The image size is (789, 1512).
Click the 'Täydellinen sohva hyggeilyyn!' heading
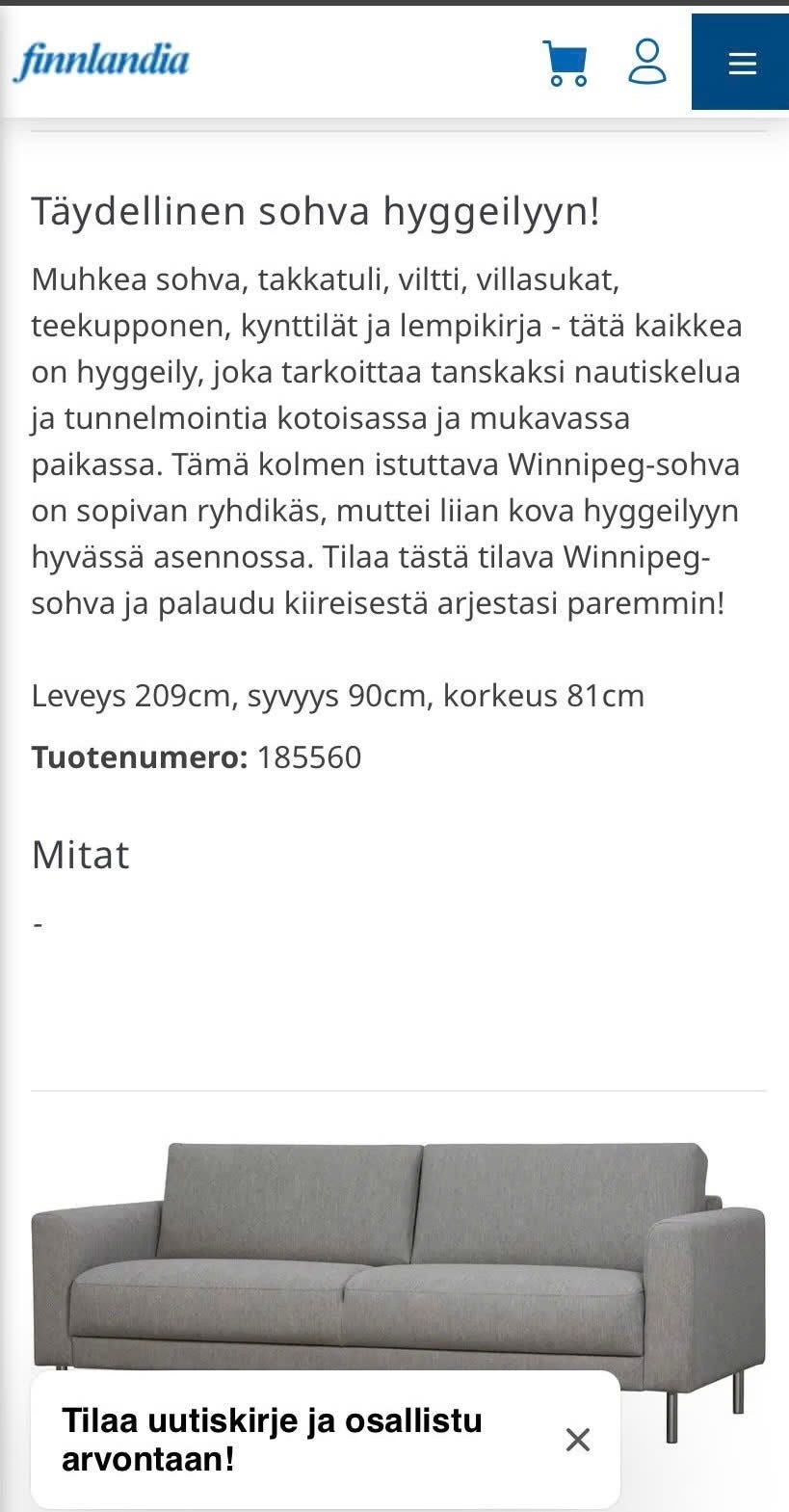317,211
